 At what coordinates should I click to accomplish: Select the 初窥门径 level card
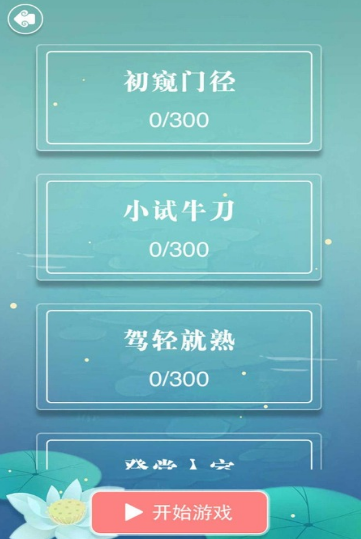coord(179,98)
